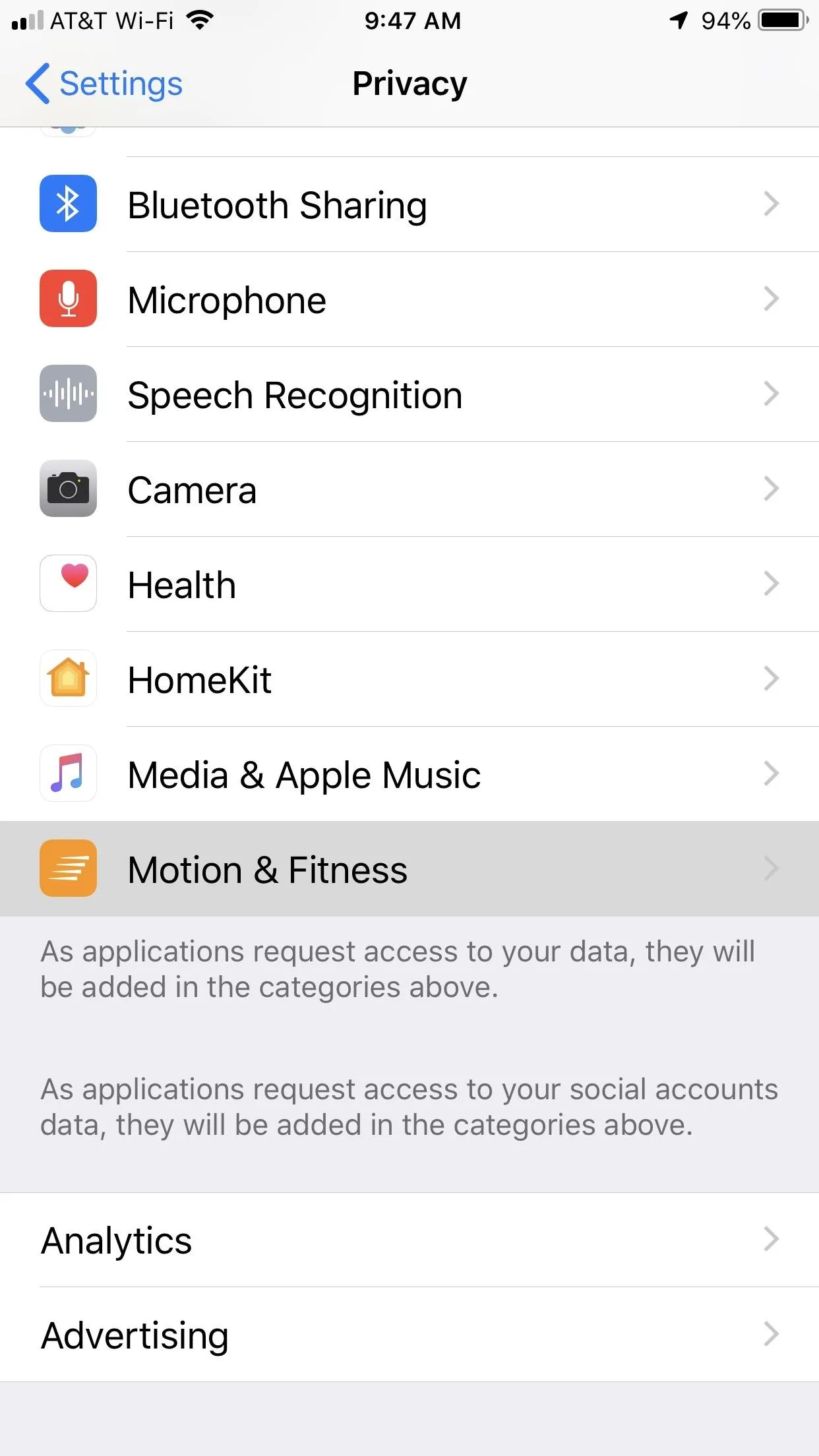Open the Advertising row
The height and width of the screenshot is (1456, 819).
[x=409, y=1335]
